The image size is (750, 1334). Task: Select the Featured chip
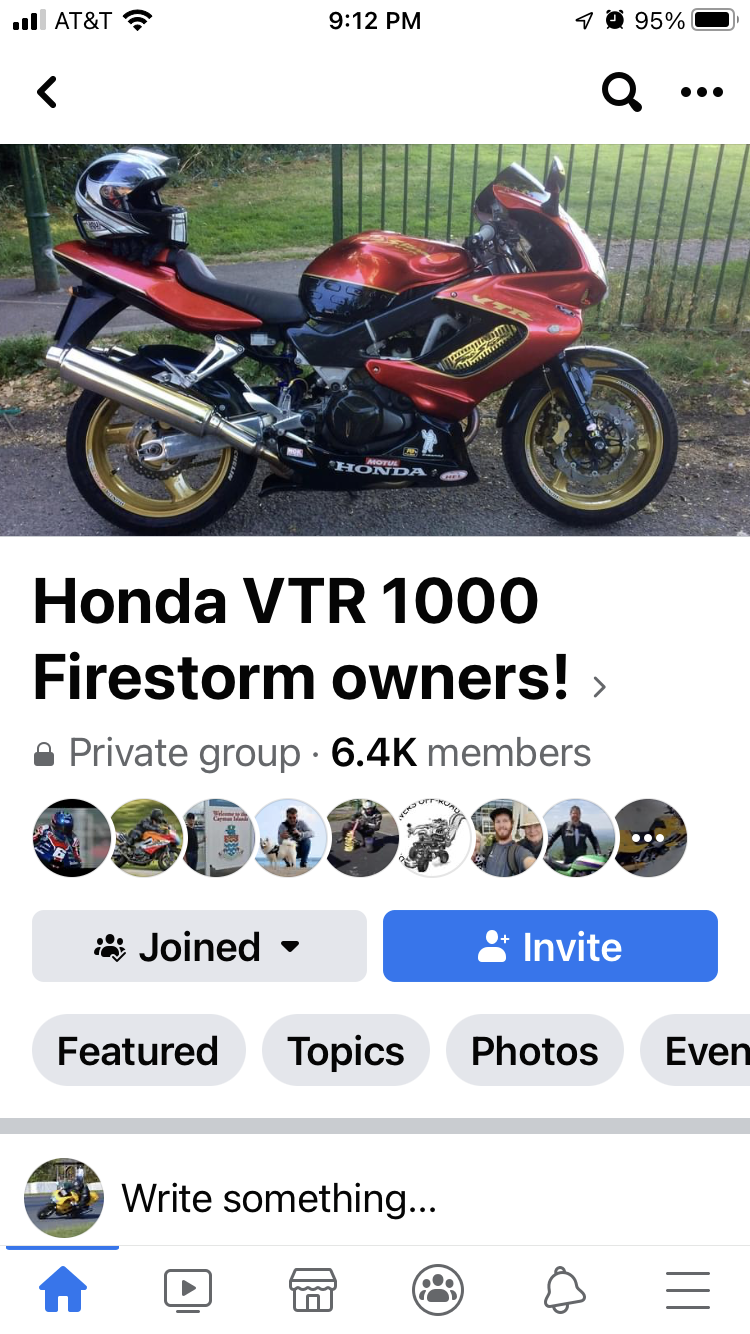point(138,1050)
